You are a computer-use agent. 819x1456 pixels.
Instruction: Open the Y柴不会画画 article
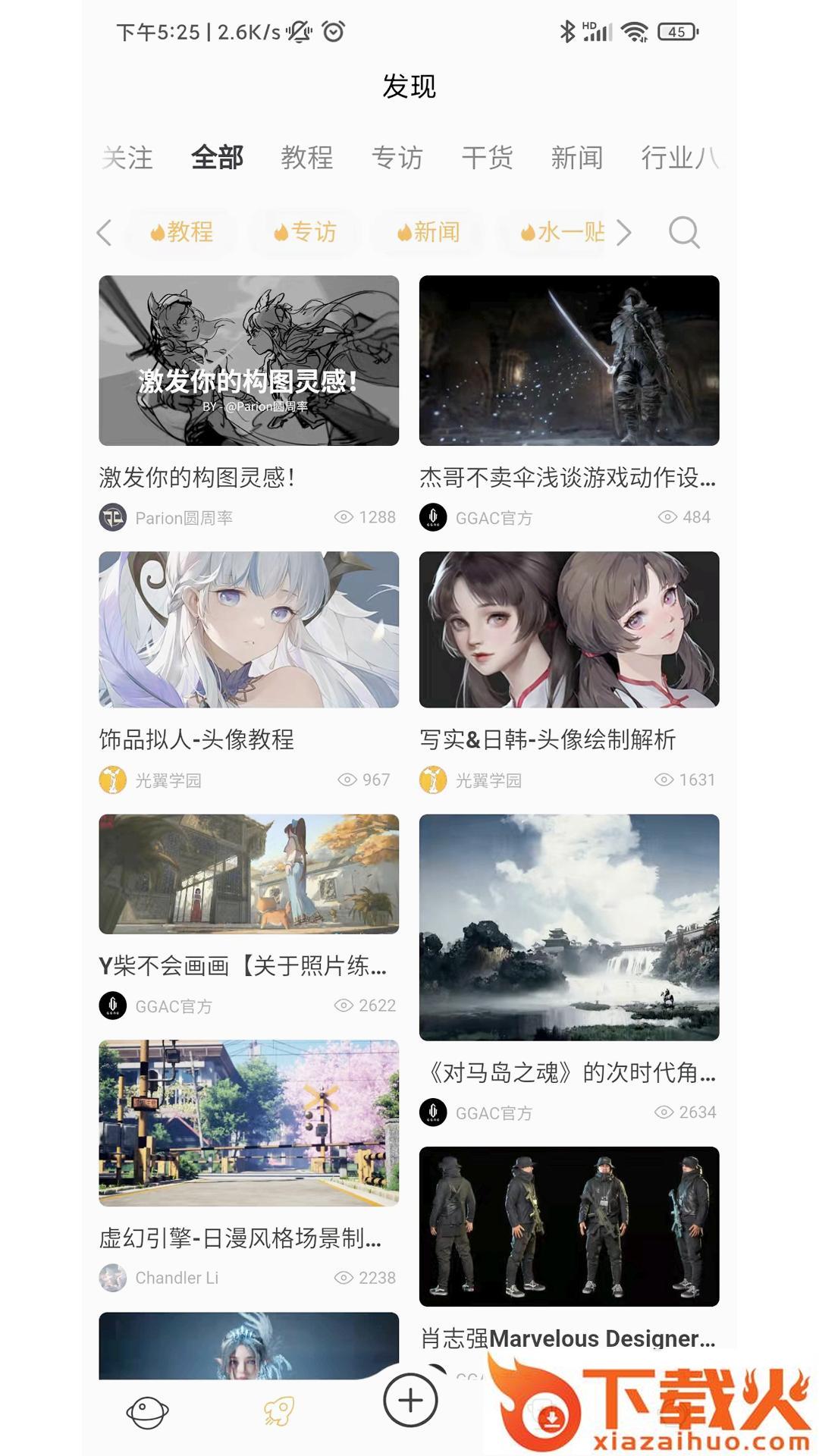point(249,874)
